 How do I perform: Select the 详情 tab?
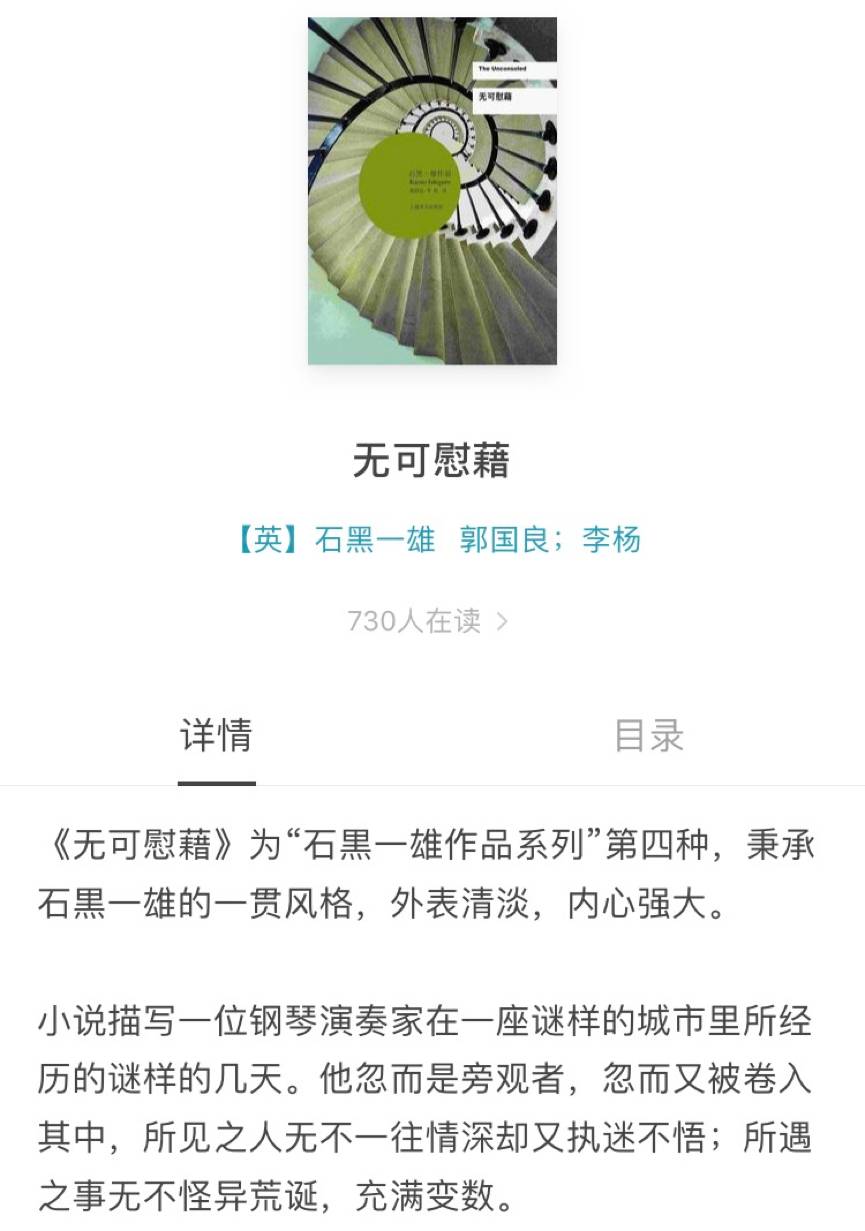click(216, 735)
